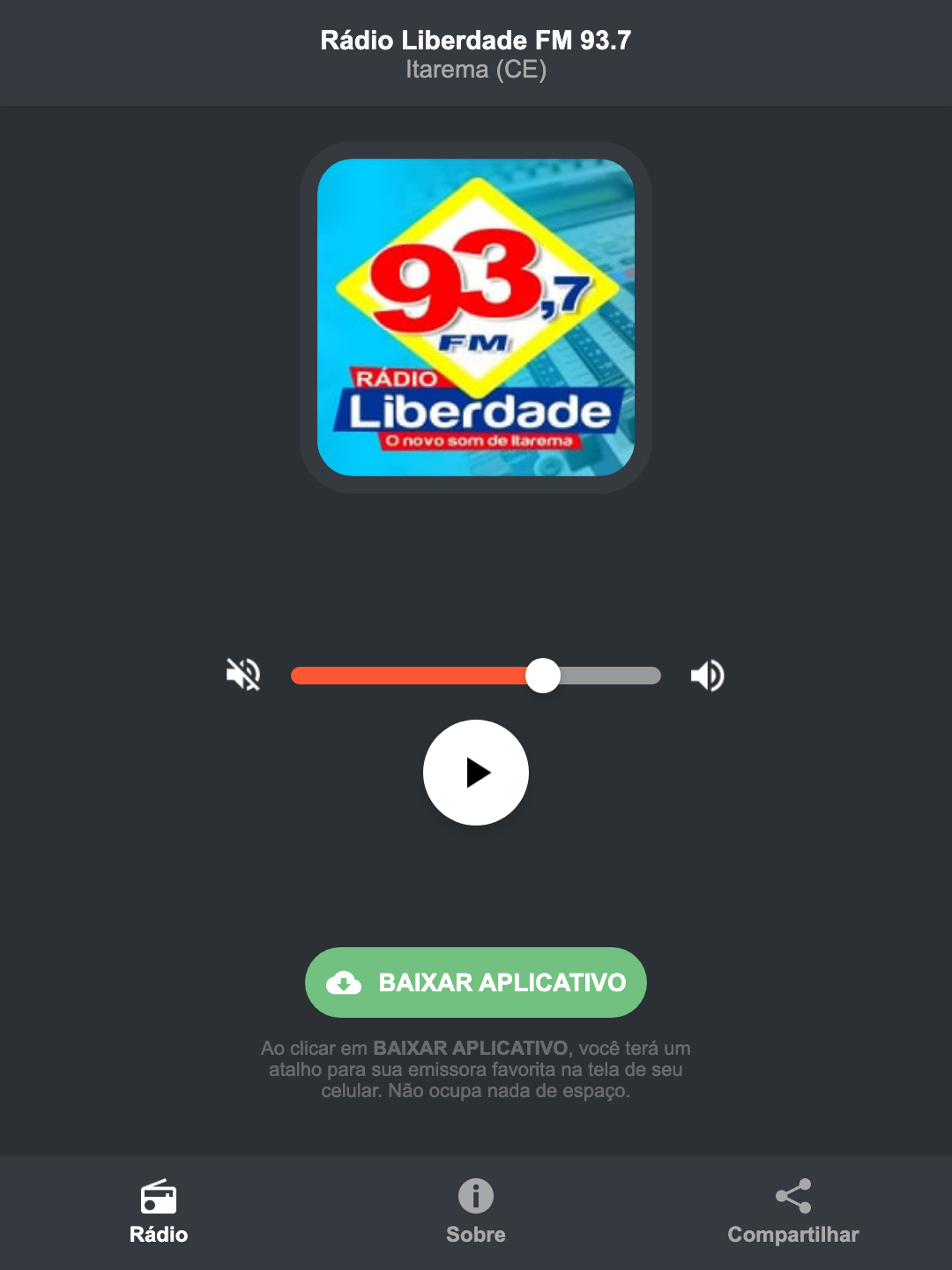Image resolution: width=952 pixels, height=1270 pixels.
Task: Click the Itarema (CE) subtitle text
Action: click(475, 70)
